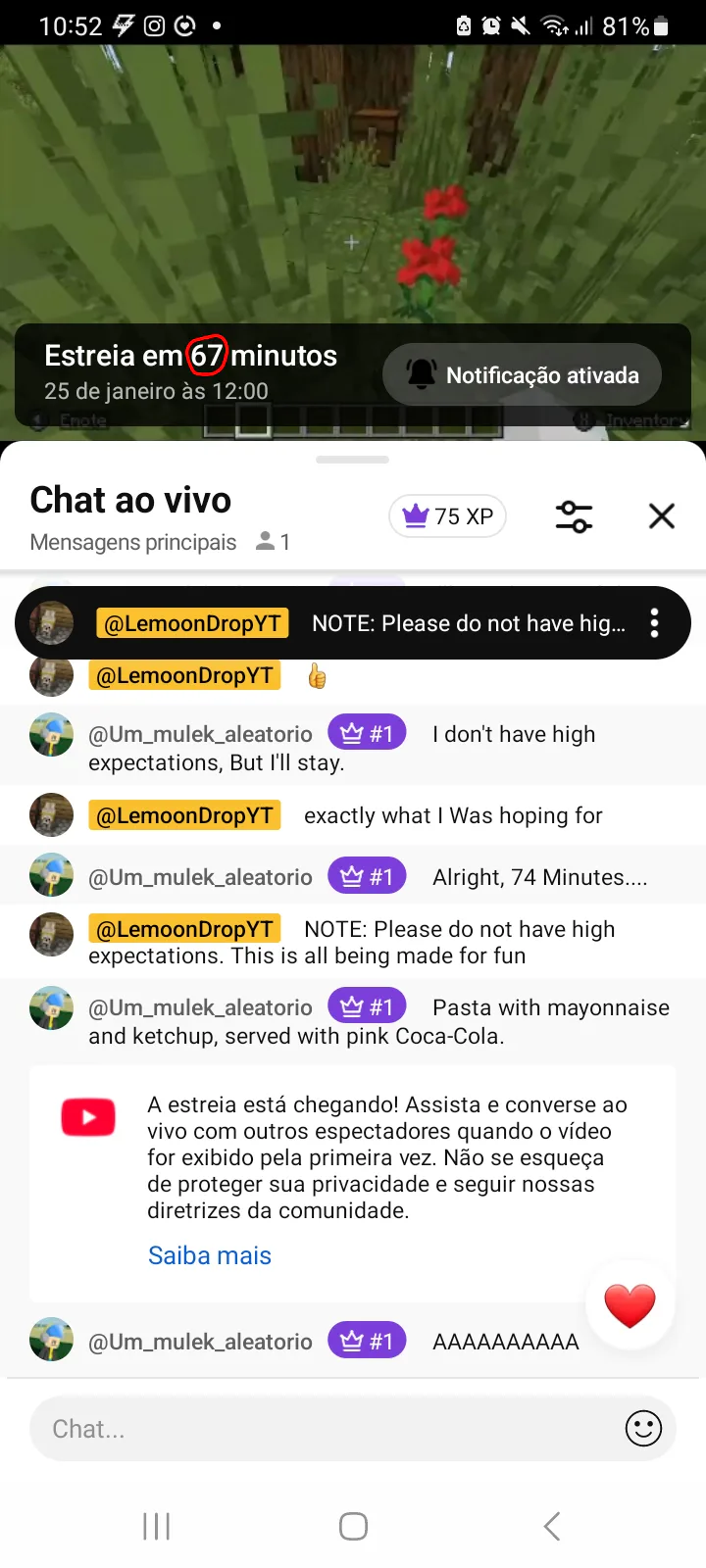This screenshot has height=1568, width=706.
Task: Expand the pinned NOTE message banner
Action: [x=353, y=623]
